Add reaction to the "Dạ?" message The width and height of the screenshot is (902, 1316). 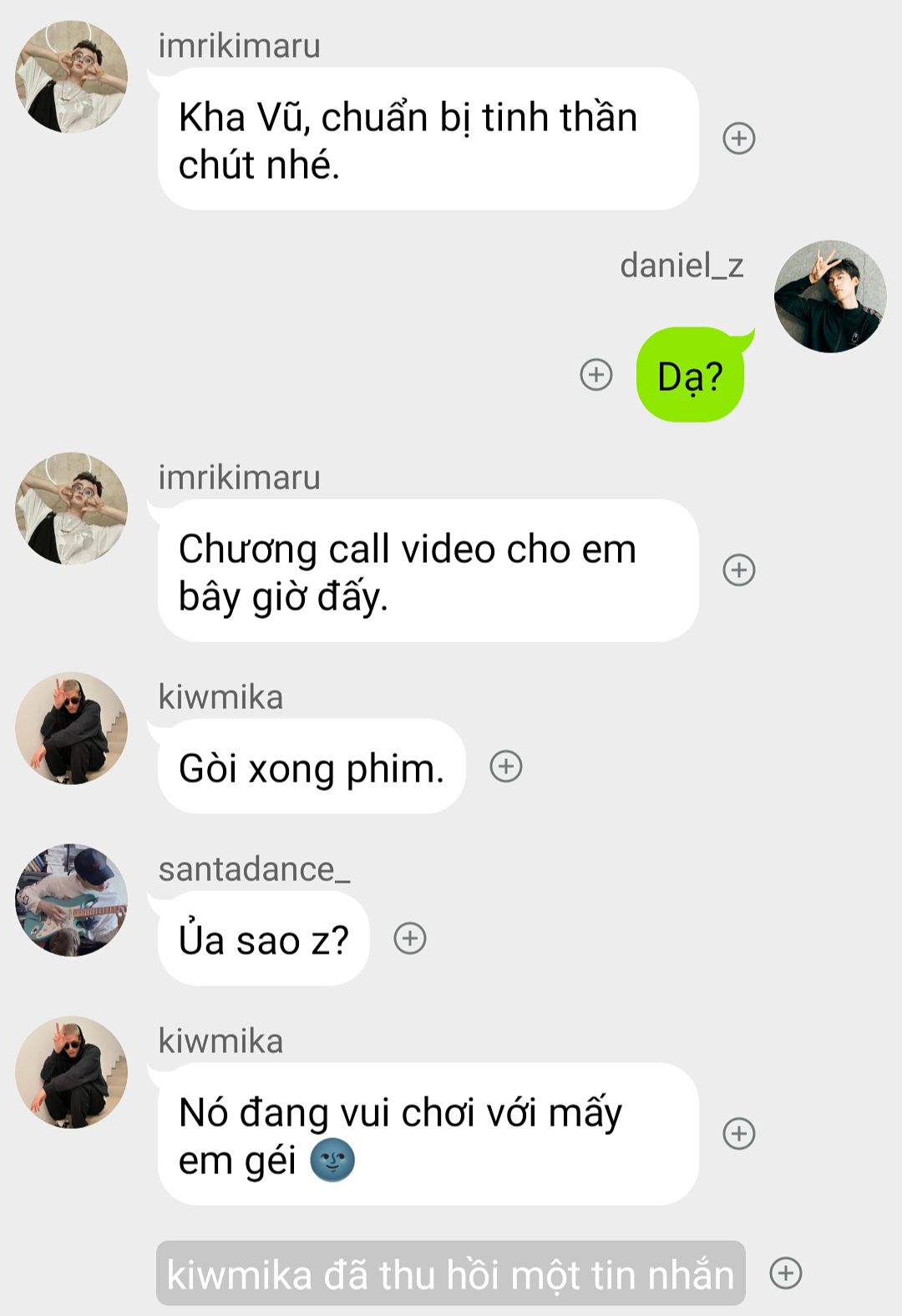596,375
